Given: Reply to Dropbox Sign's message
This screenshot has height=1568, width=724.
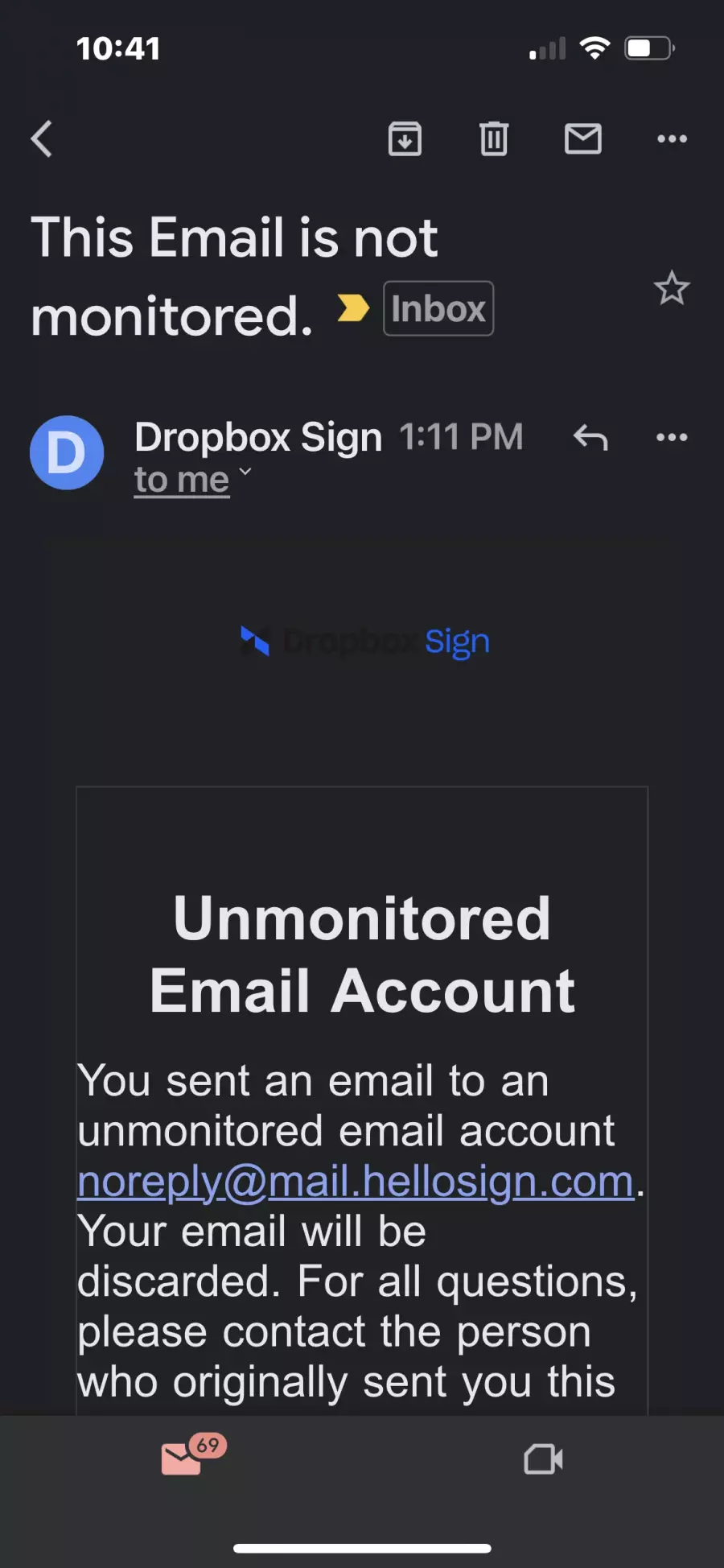Looking at the screenshot, I should 590,438.
